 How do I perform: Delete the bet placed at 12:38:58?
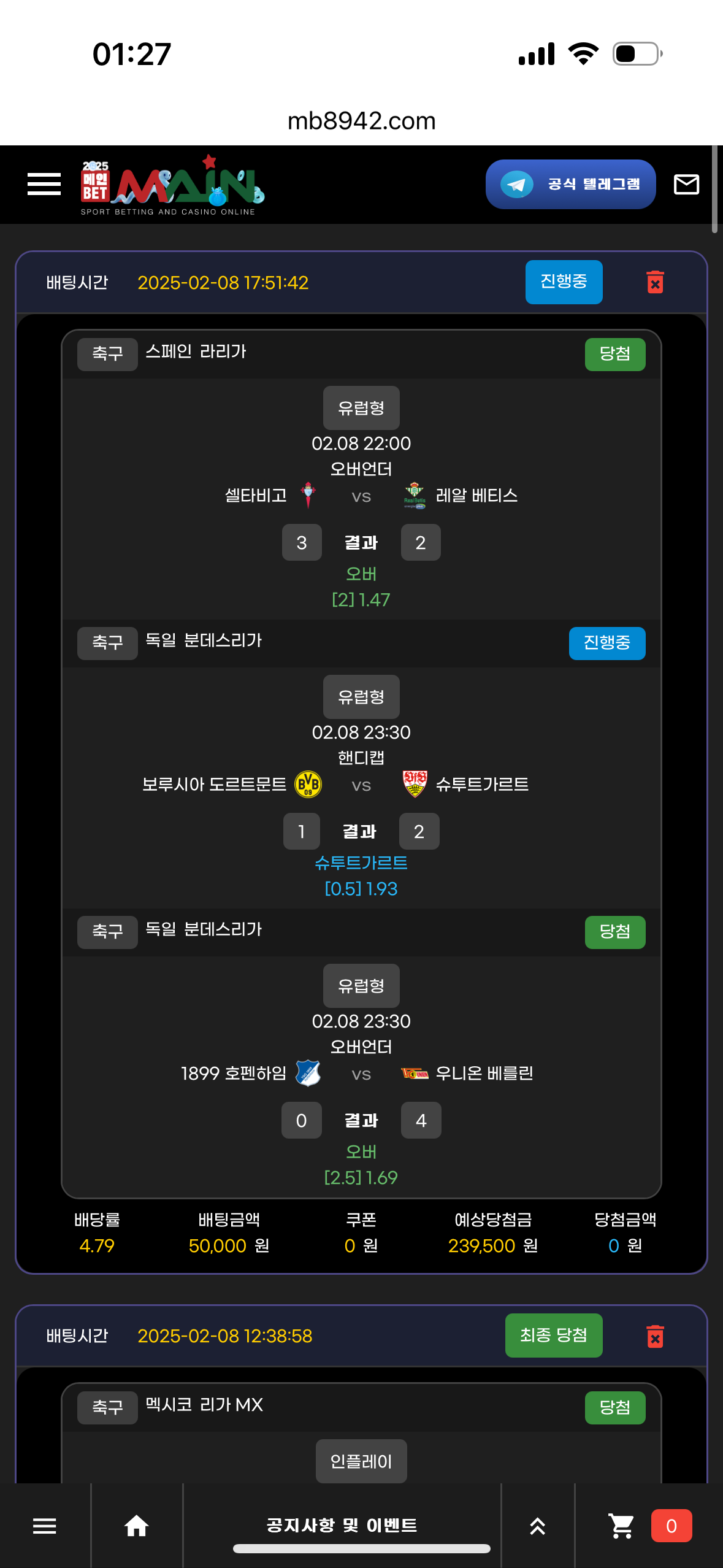click(655, 1336)
